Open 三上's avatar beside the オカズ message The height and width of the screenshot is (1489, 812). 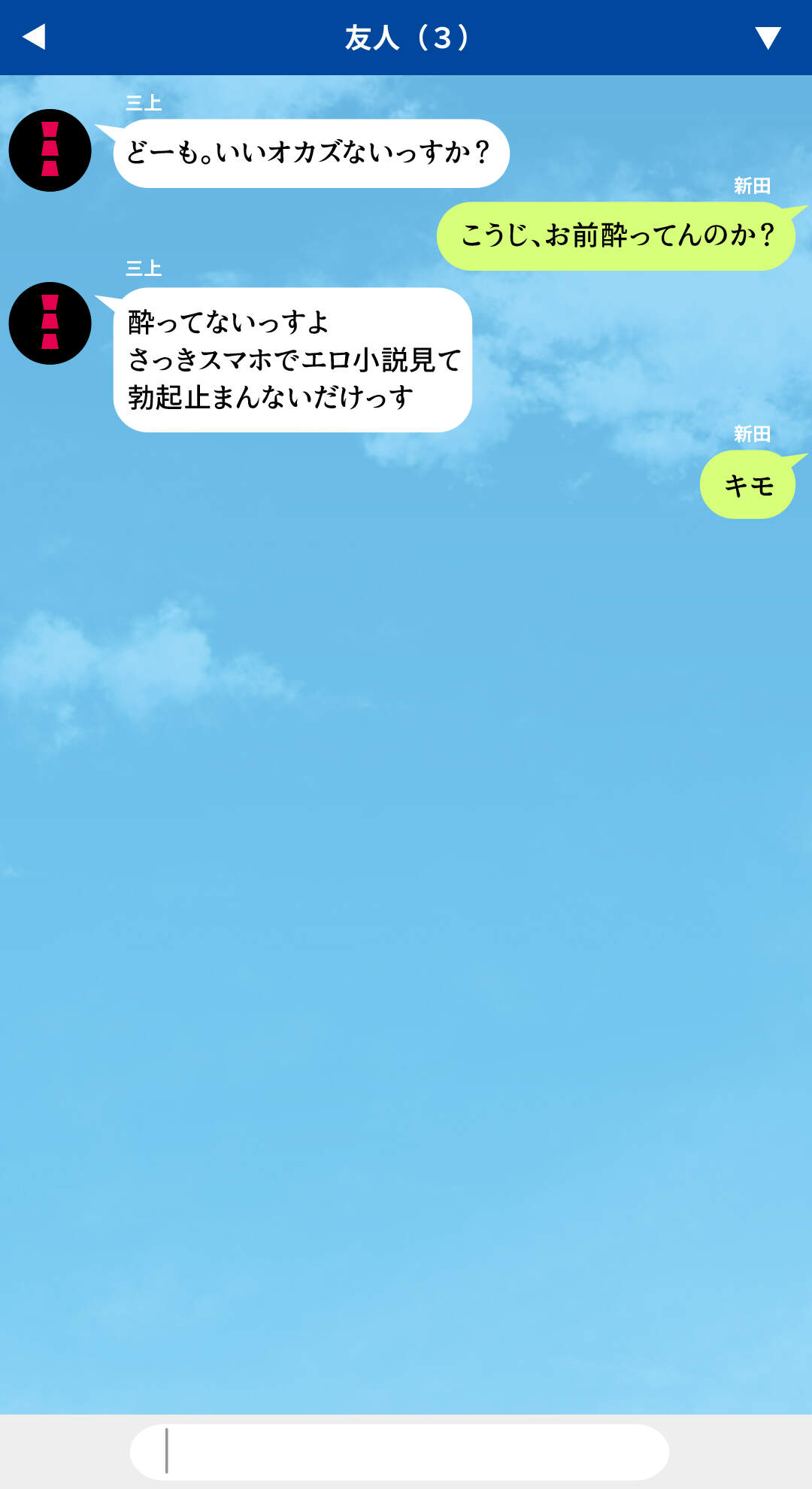click(50, 150)
